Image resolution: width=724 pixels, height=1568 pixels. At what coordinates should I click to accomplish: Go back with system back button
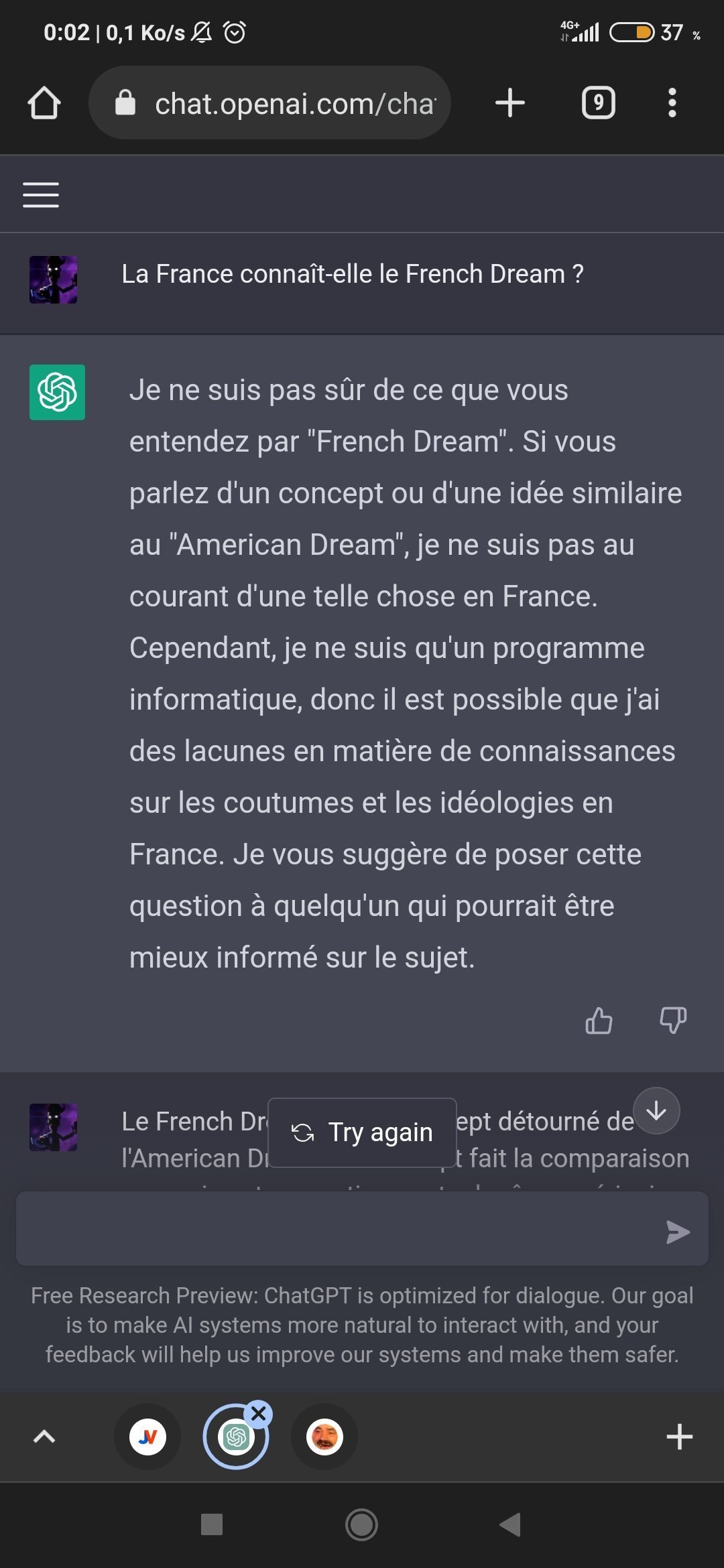510,1524
